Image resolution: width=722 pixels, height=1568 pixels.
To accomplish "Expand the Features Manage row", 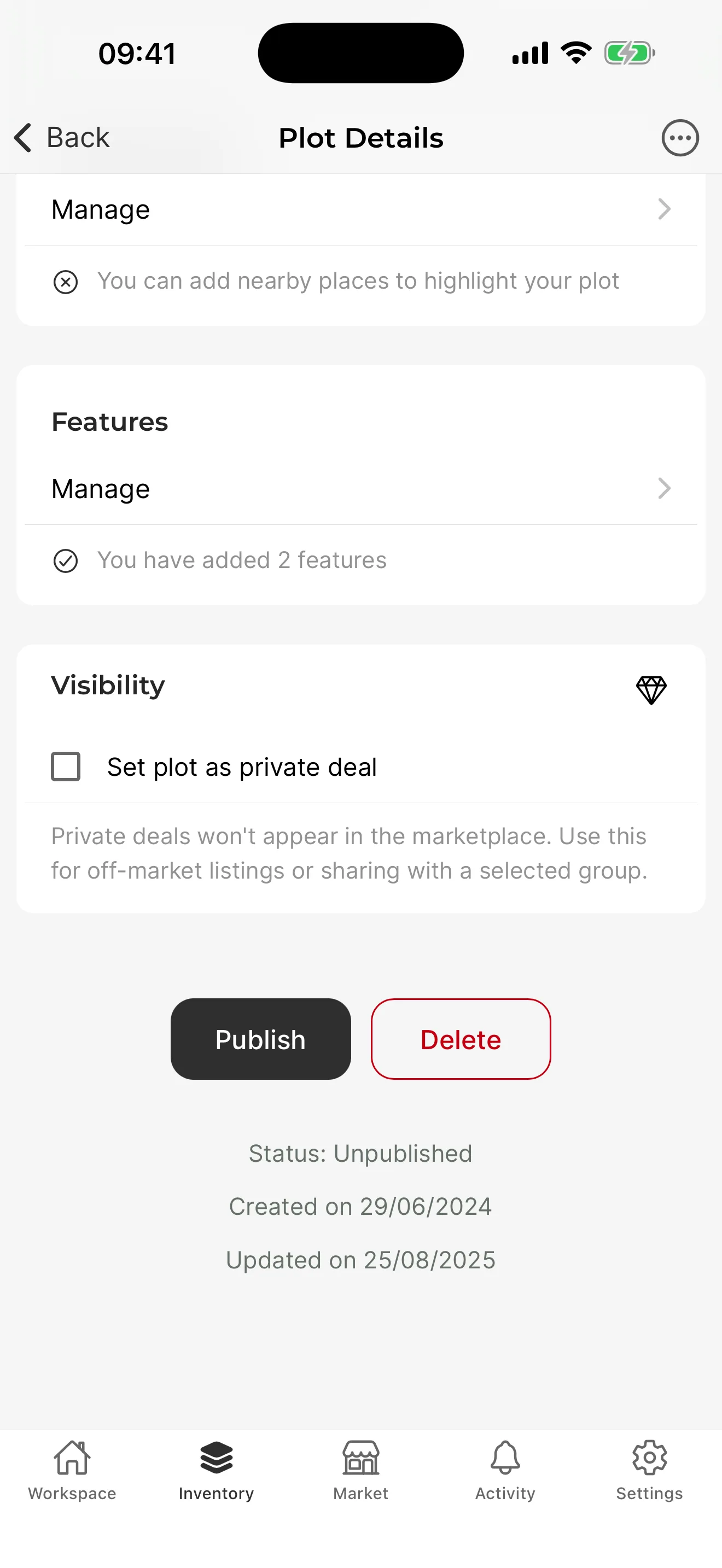I will 360,488.
